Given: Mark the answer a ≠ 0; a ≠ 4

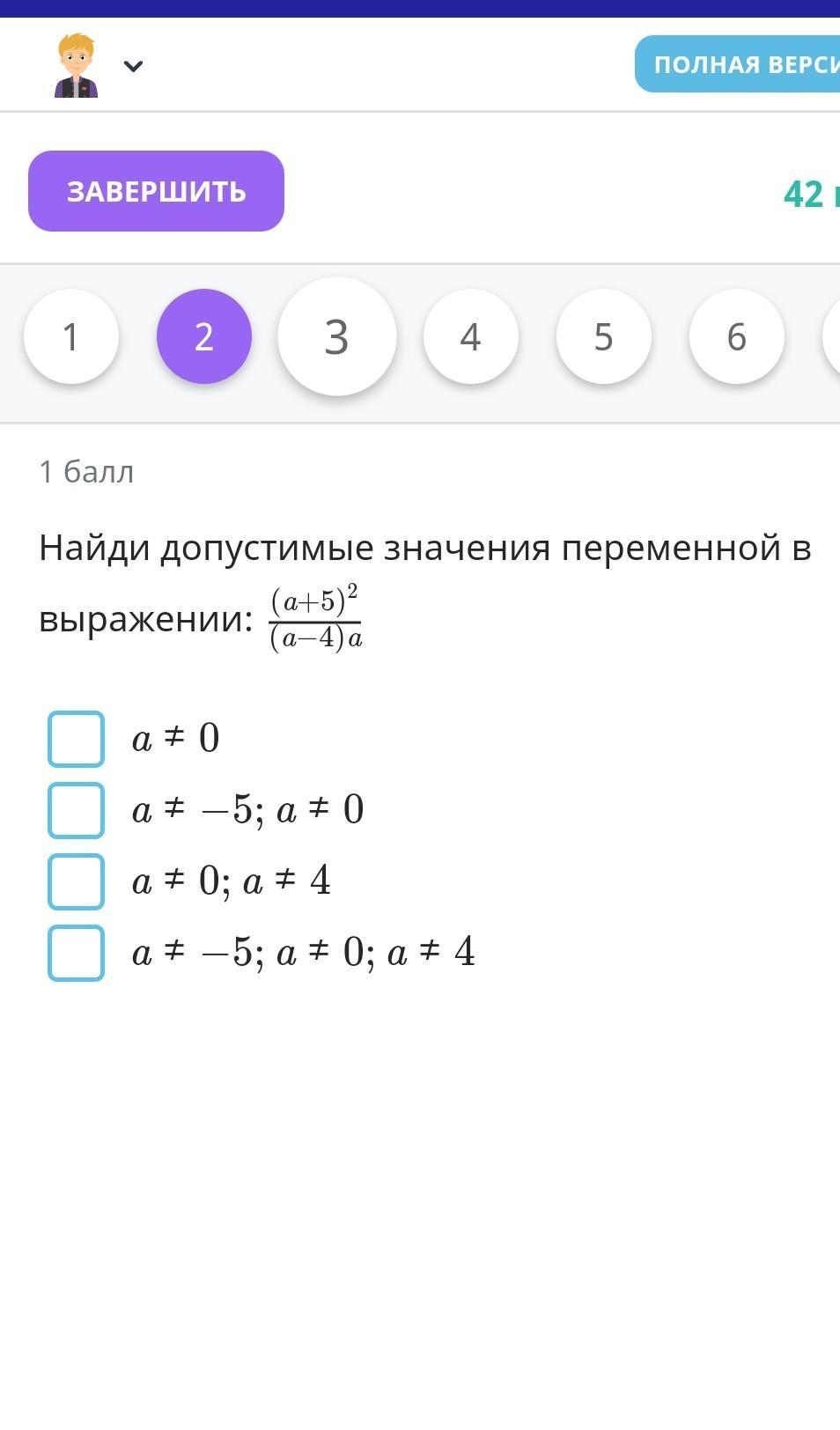Looking at the screenshot, I should [77, 881].
